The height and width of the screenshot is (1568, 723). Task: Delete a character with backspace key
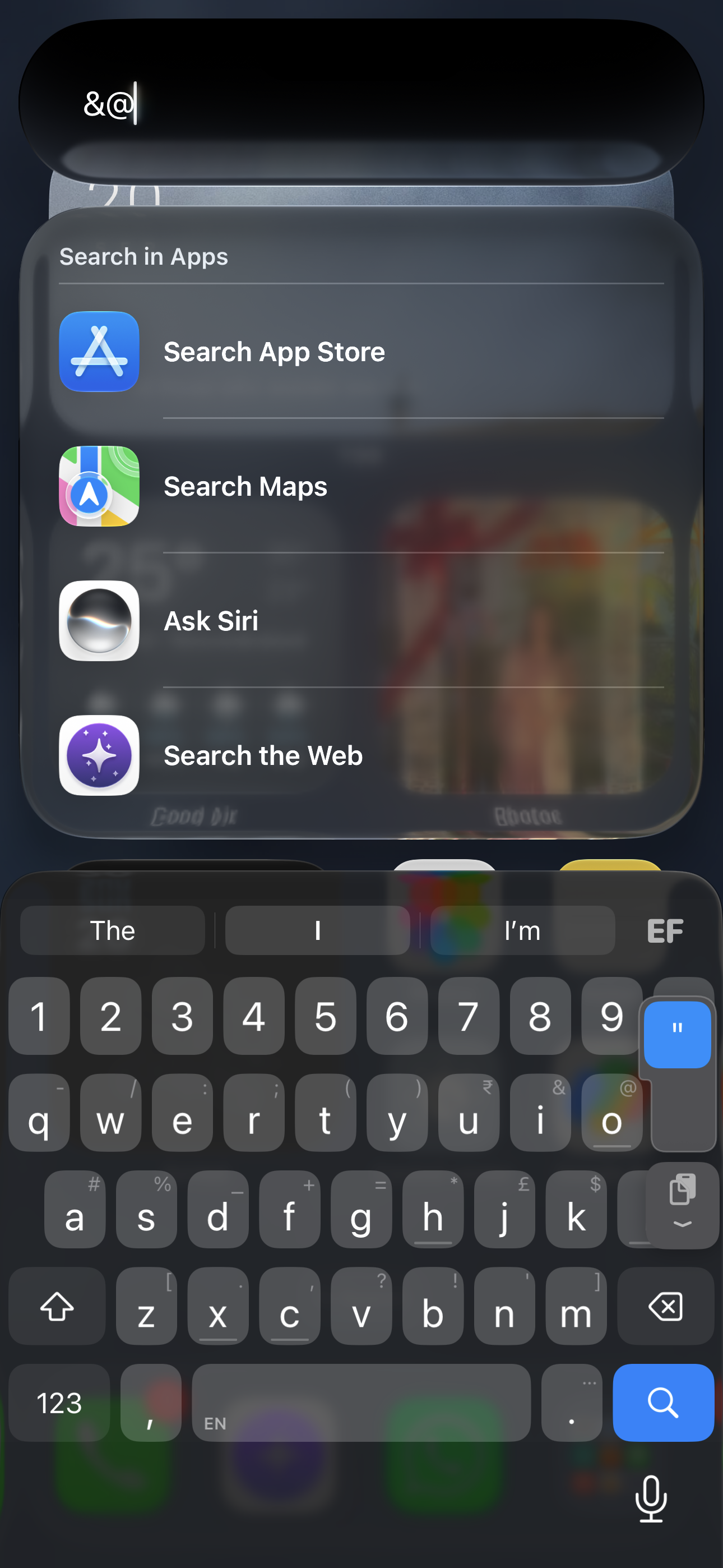[x=665, y=1306]
